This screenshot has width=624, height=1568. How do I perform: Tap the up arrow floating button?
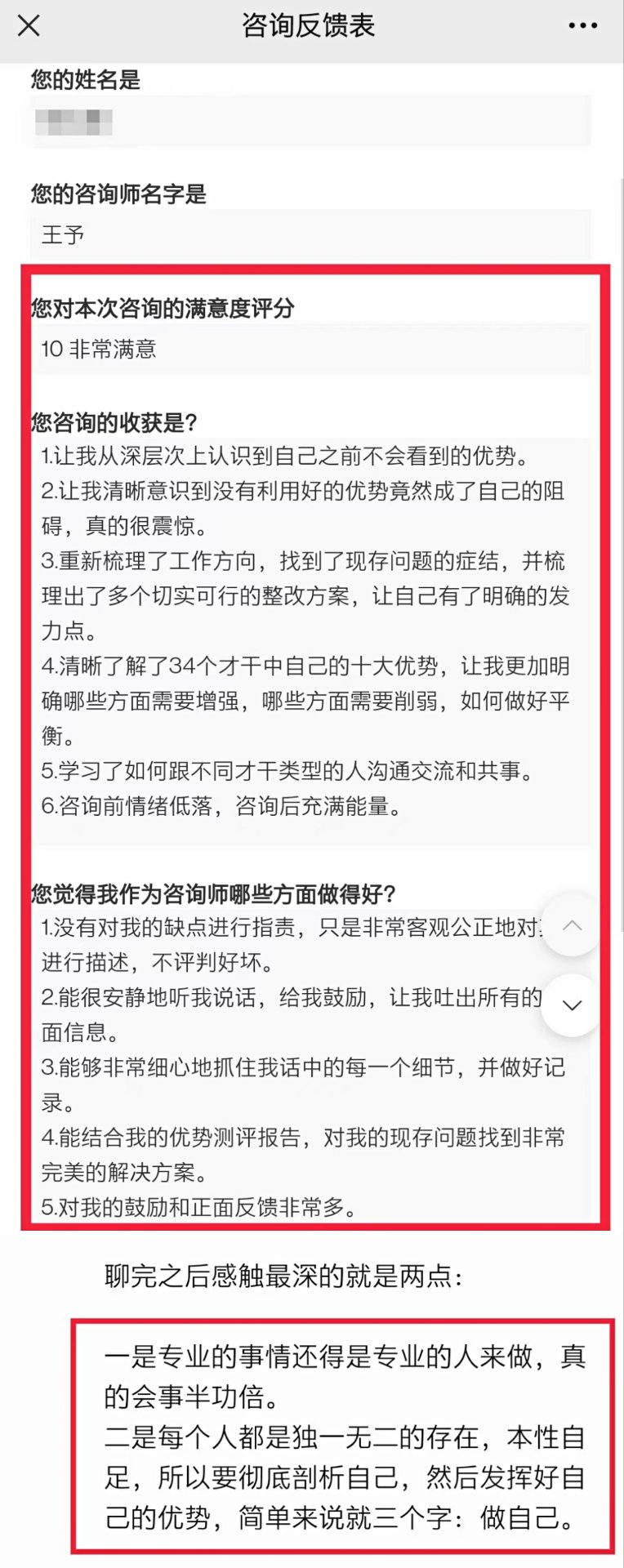pos(572,925)
